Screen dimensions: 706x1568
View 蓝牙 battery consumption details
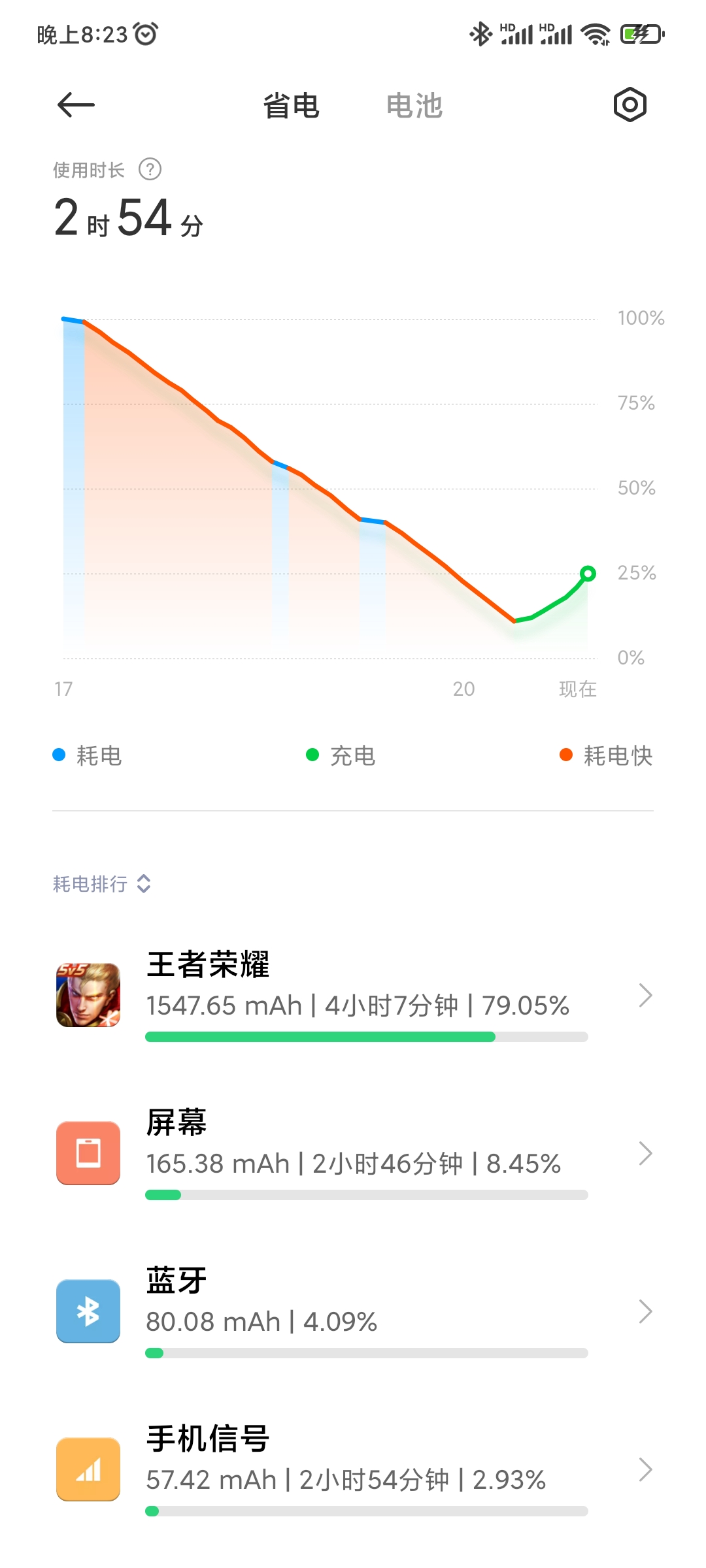pyautogui.click(x=353, y=1312)
